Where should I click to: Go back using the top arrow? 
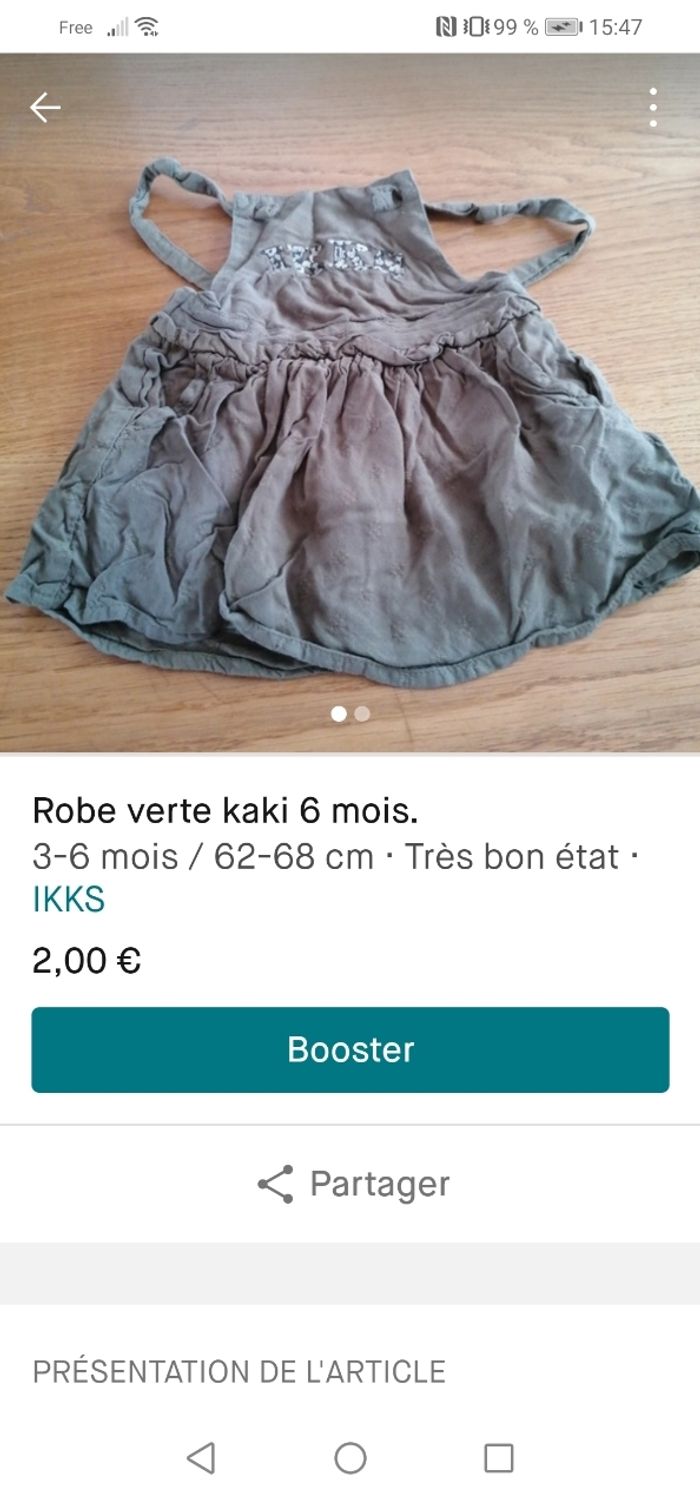click(x=45, y=107)
